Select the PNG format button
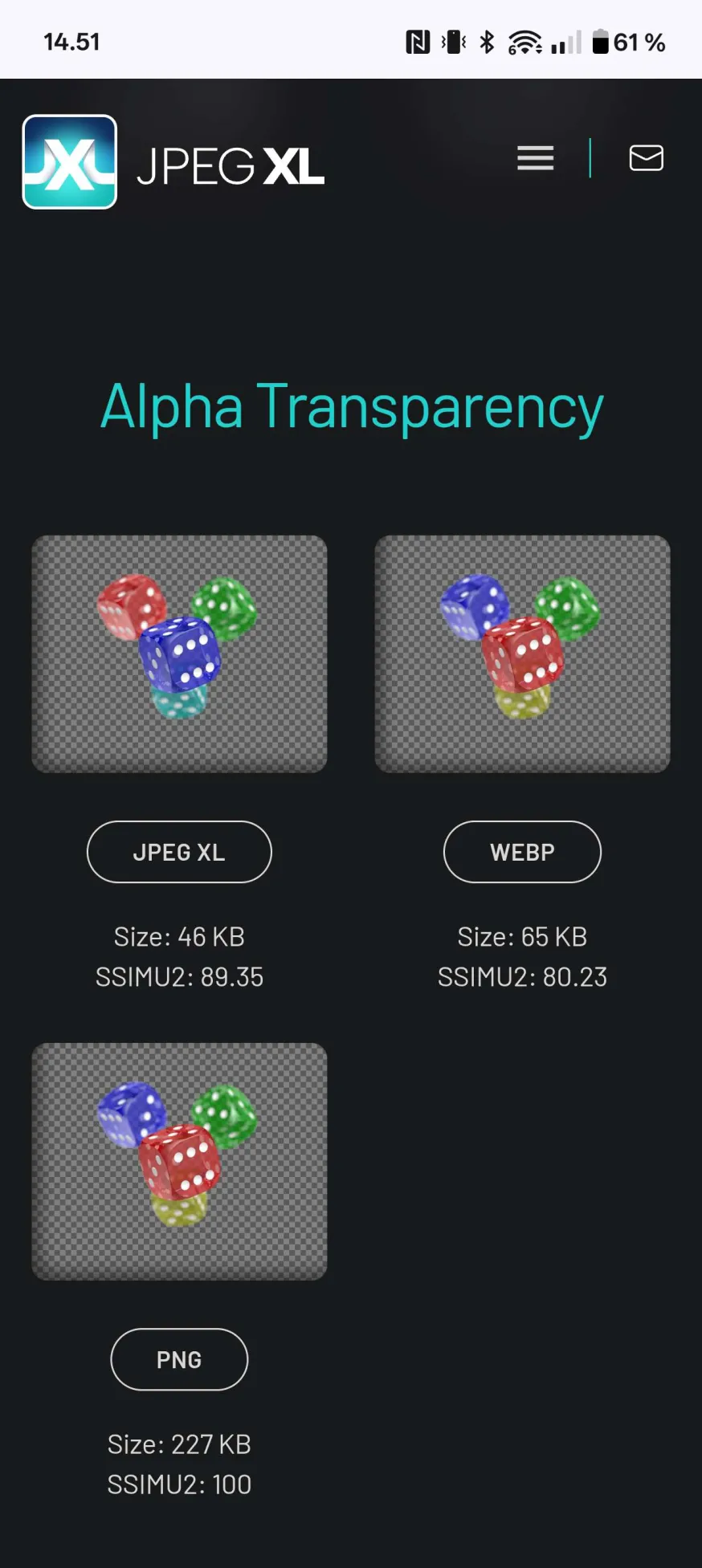Viewport: 702px width, 1568px height. click(179, 1359)
